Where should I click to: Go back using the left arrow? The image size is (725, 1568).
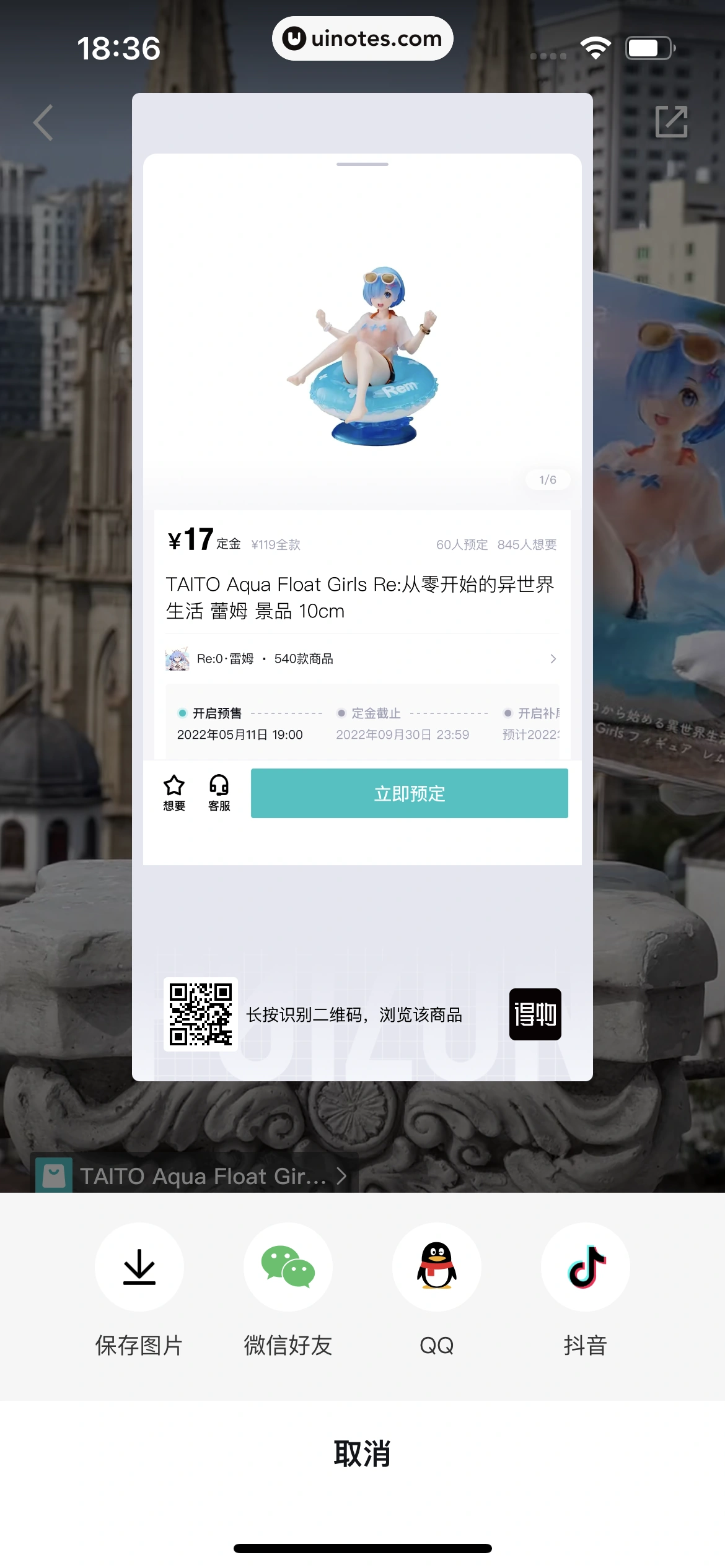coord(42,122)
